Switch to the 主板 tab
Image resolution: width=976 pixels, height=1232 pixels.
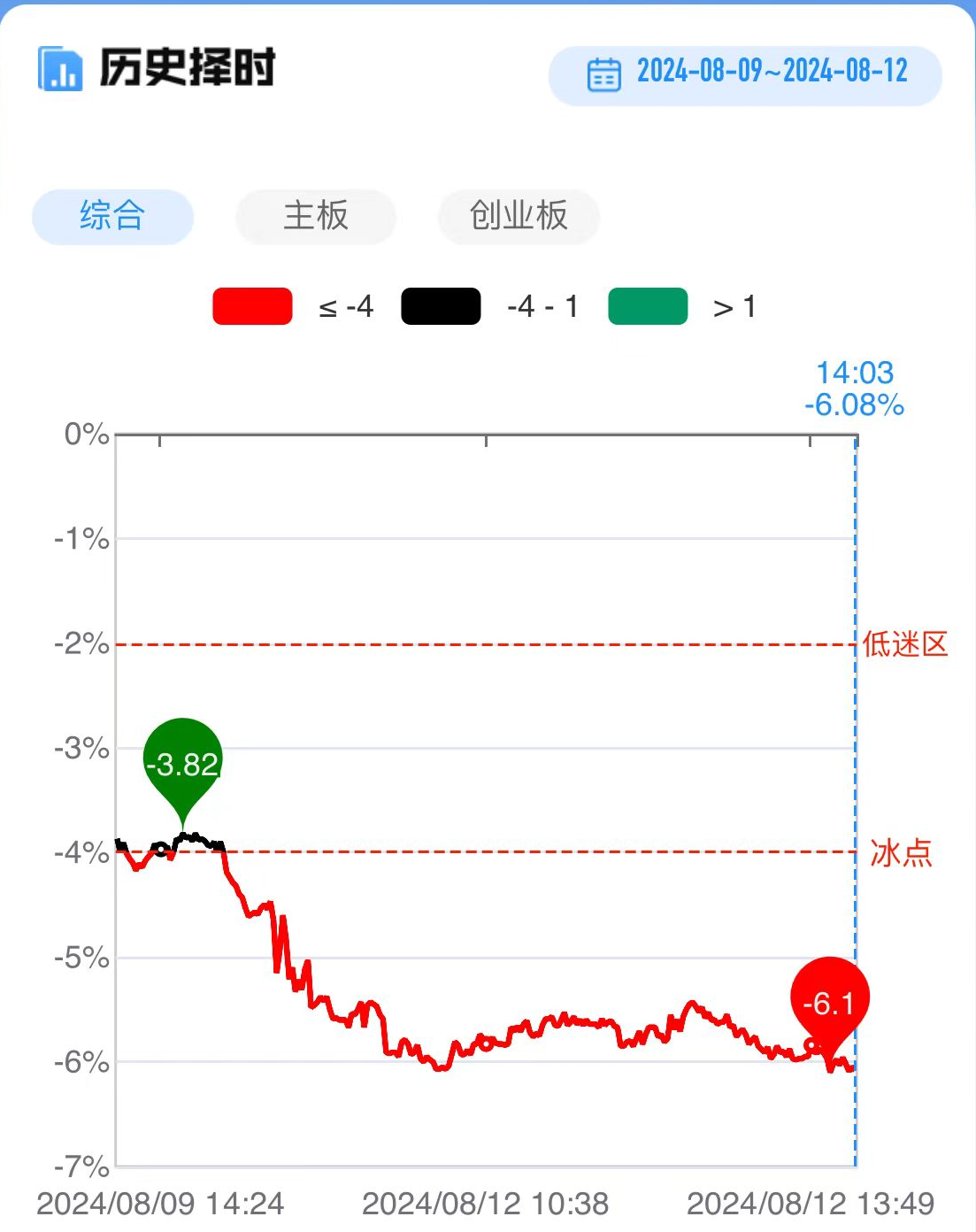315,216
